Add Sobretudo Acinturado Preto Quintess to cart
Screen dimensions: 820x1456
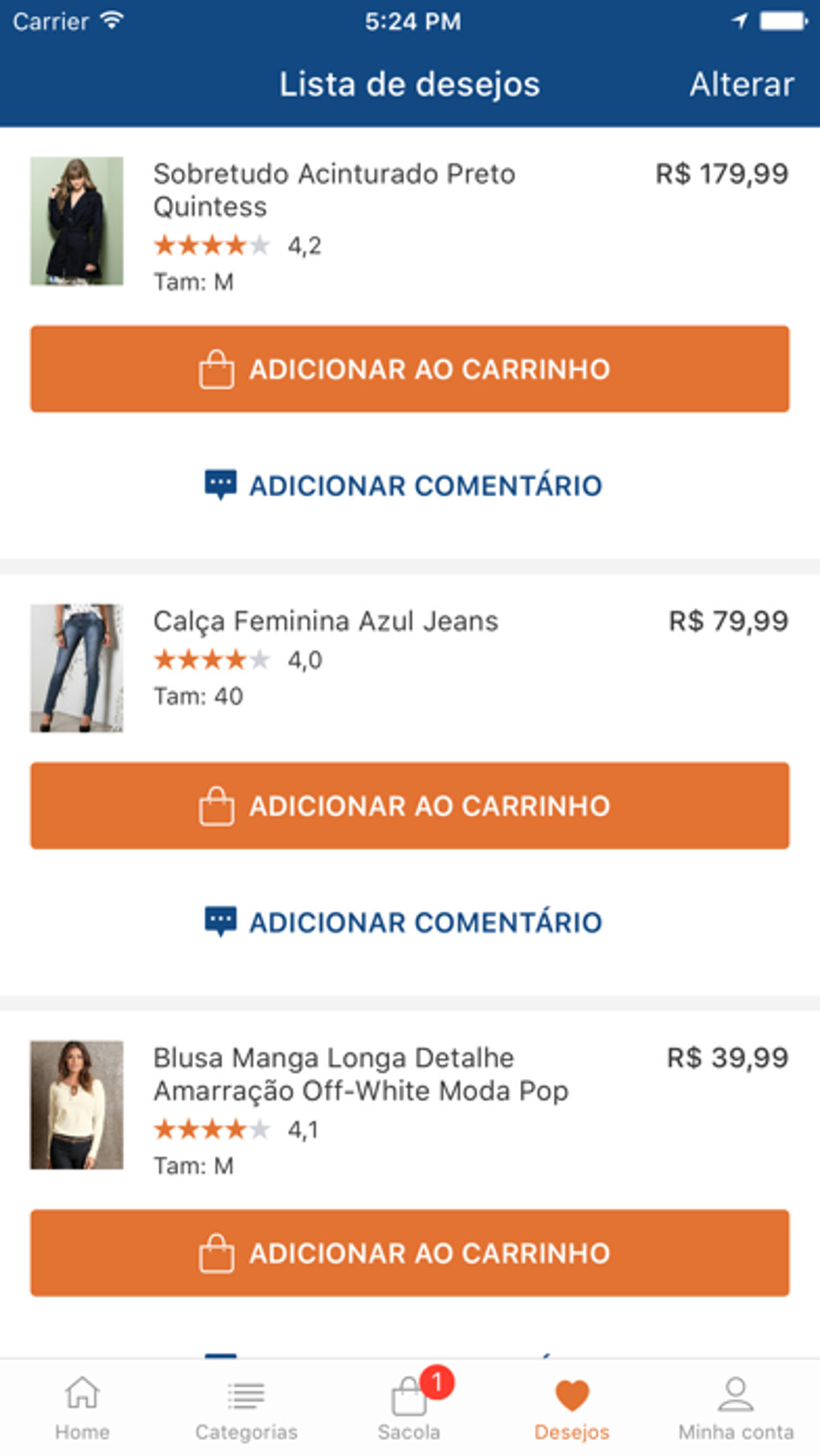pyautogui.click(x=410, y=369)
